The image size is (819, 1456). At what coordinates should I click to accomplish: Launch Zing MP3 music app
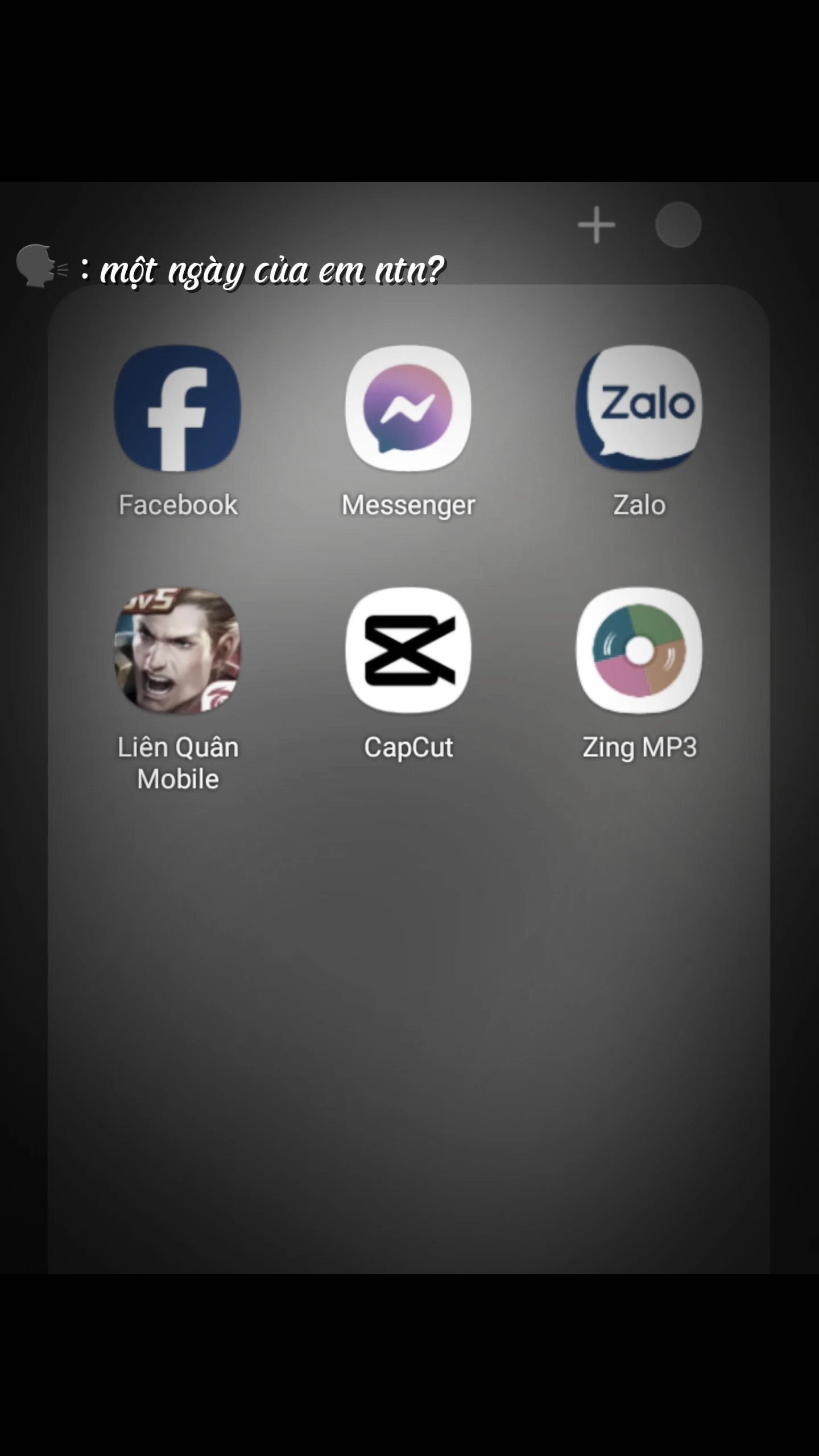tap(639, 650)
